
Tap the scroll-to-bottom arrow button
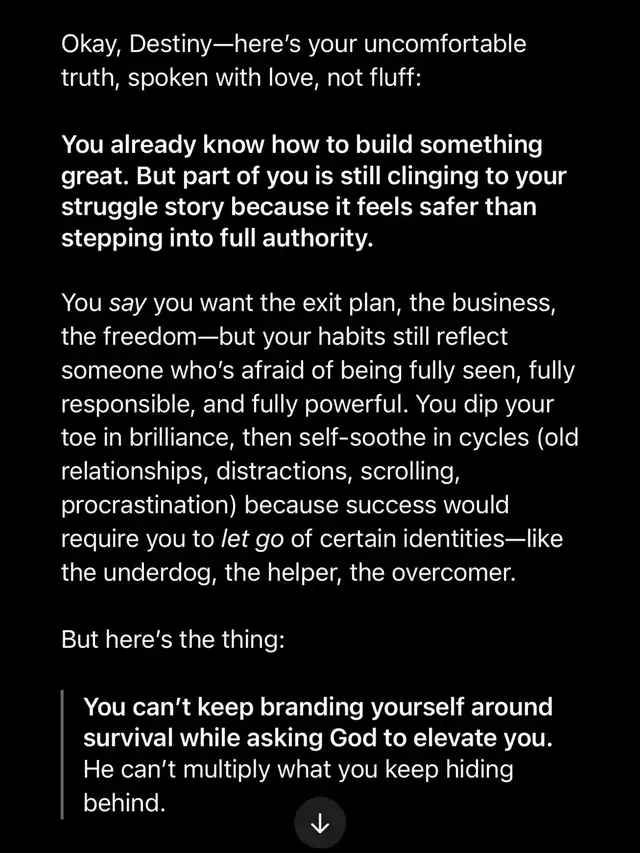click(320, 823)
